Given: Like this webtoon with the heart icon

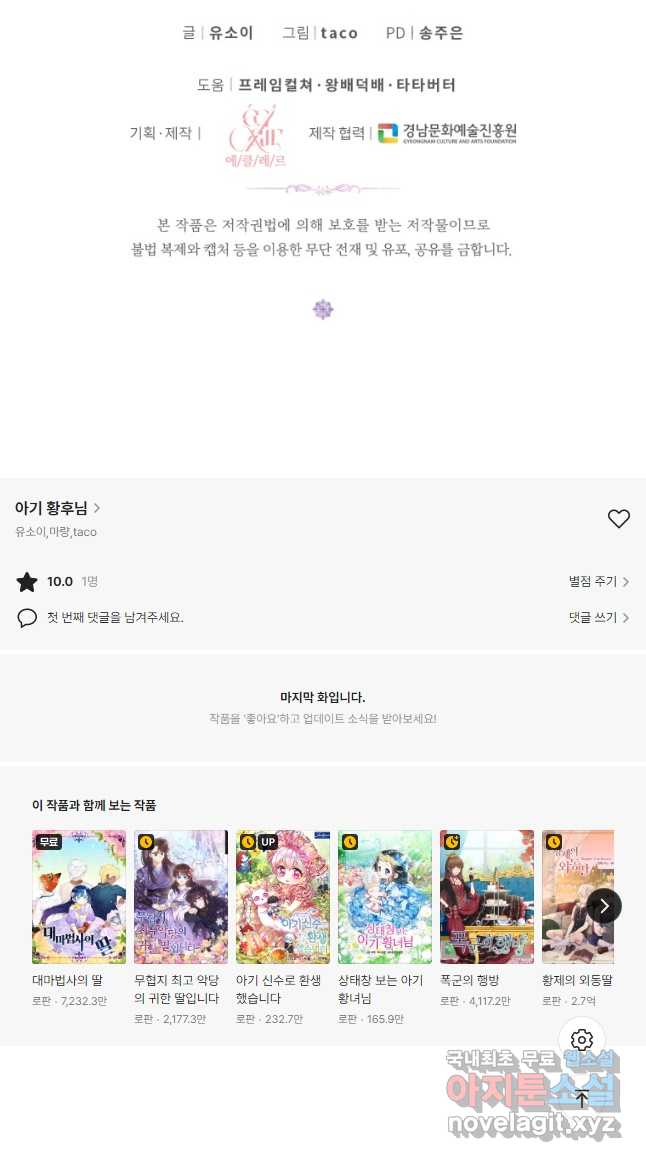Looking at the screenshot, I should pos(619,519).
